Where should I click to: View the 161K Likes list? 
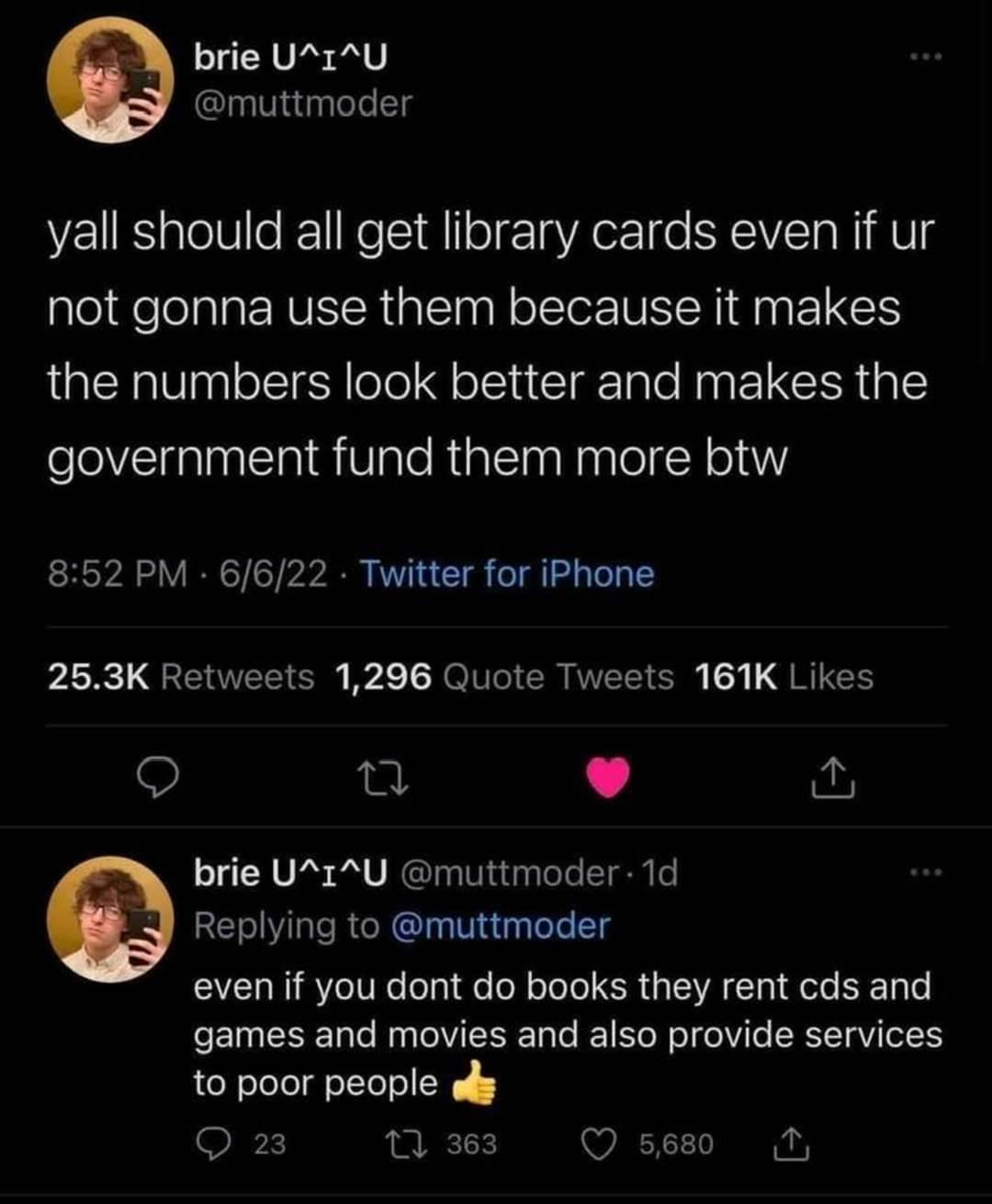(x=783, y=677)
